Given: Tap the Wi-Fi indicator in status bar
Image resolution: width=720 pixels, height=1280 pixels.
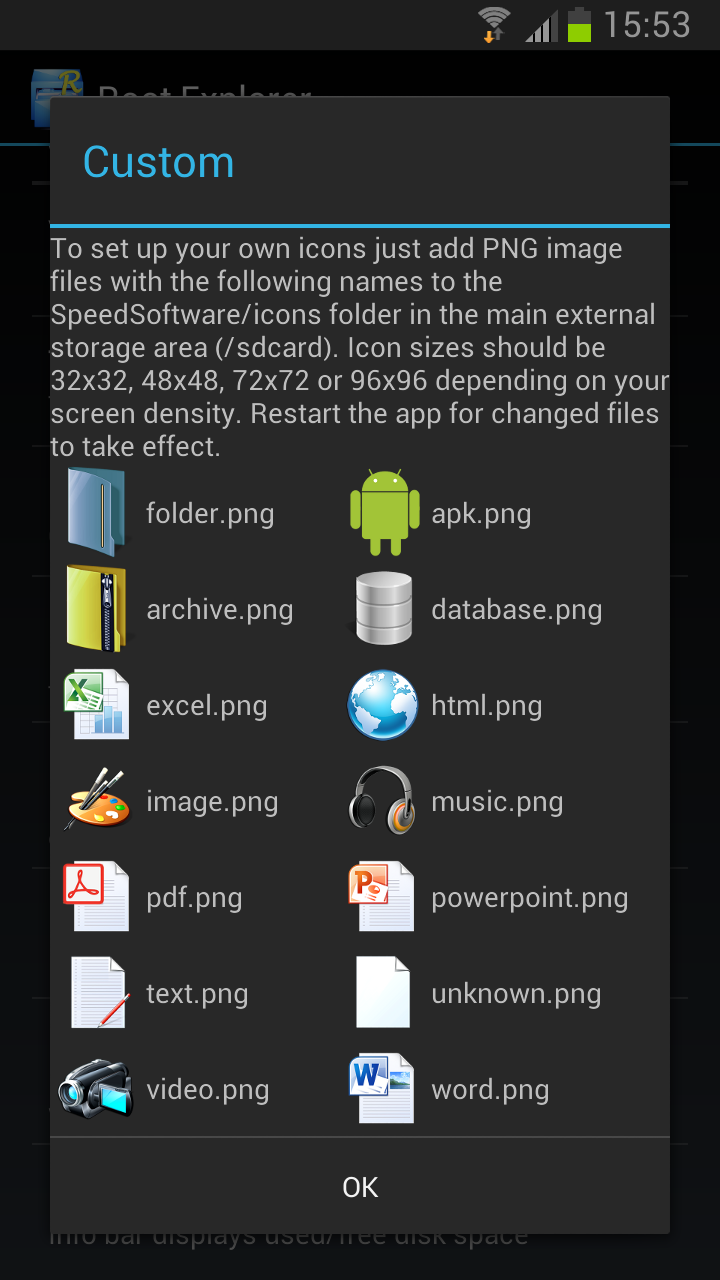Looking at the screenshot, I should pyautogui.click(x=492, y=24).
